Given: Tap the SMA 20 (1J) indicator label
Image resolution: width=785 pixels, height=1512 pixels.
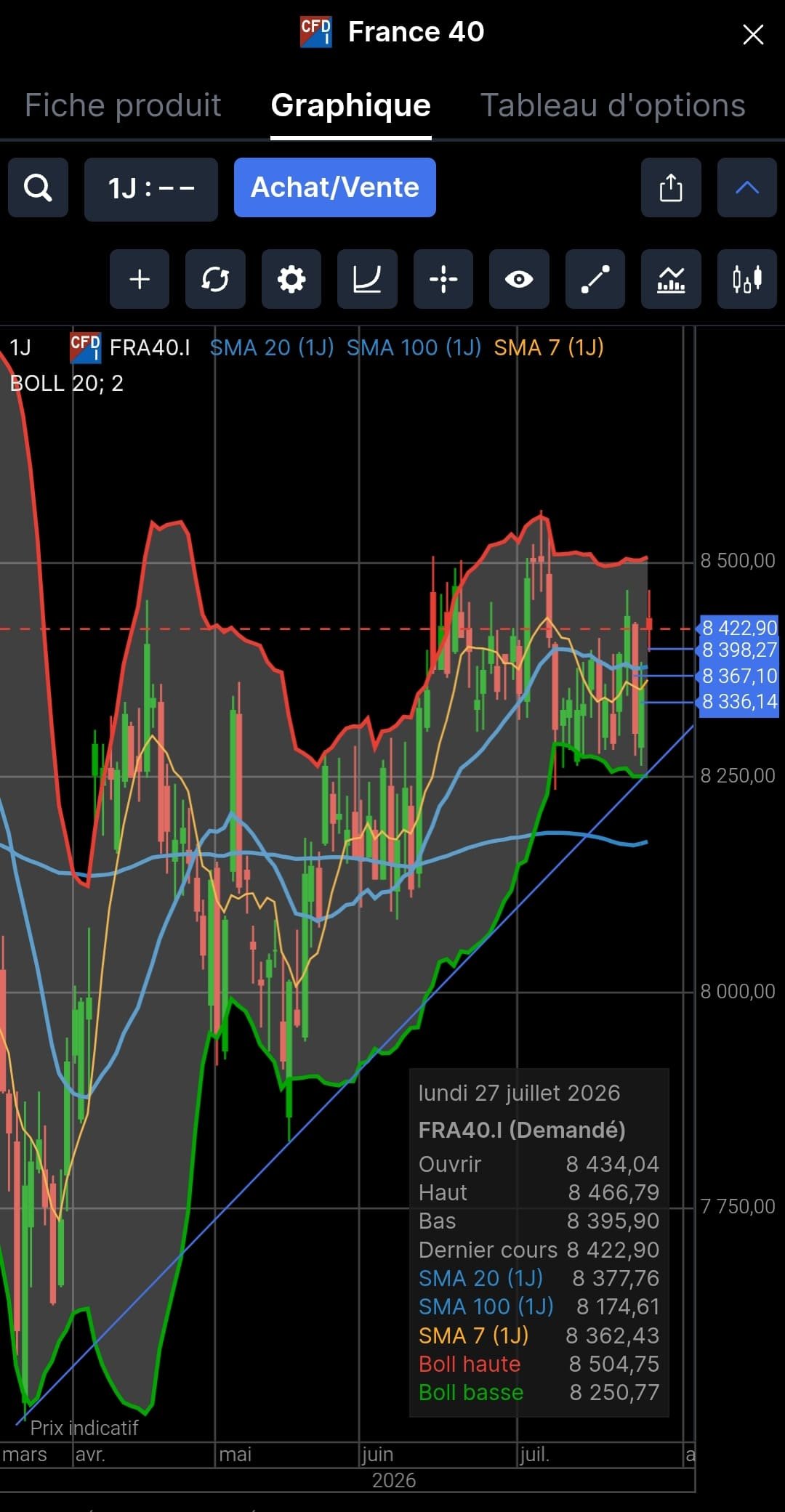Looking at the screenshot, I should coord(272,347).
